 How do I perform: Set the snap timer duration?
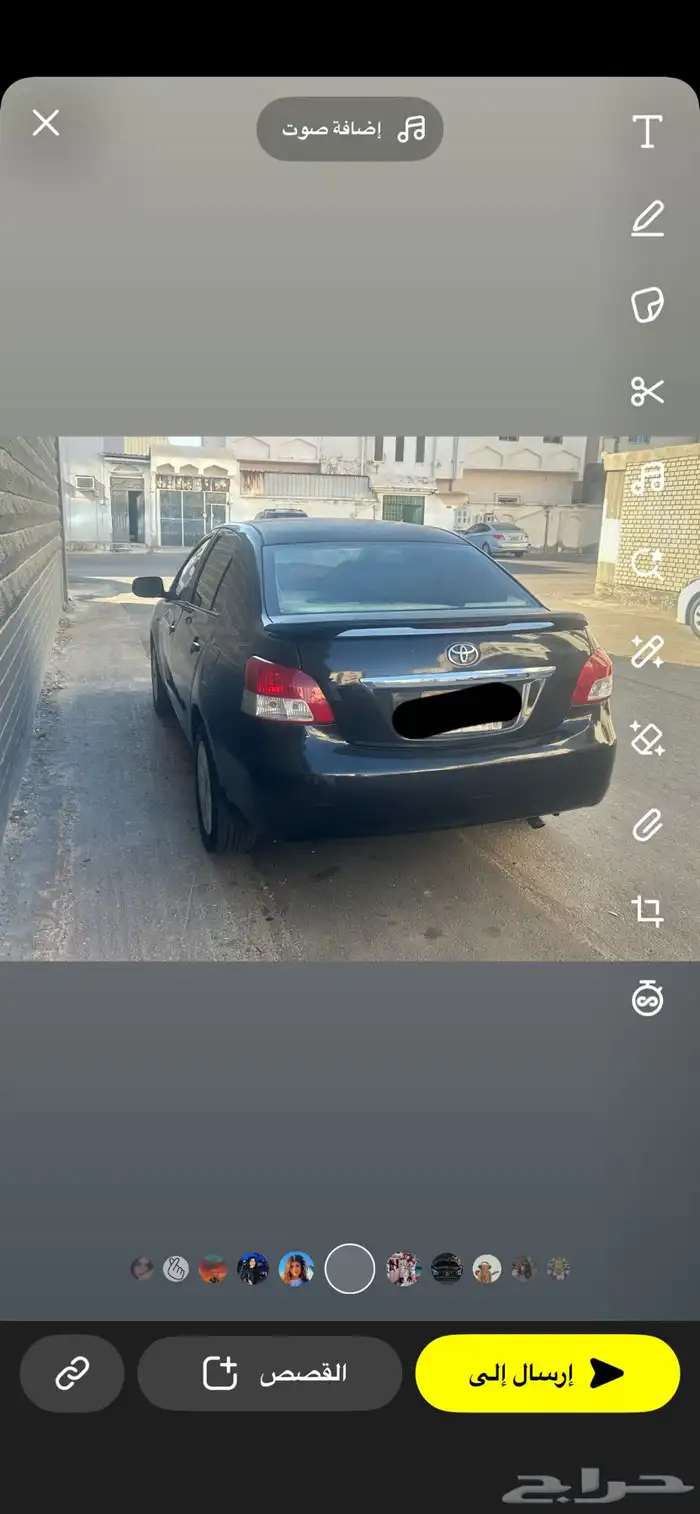coord(647,998)
